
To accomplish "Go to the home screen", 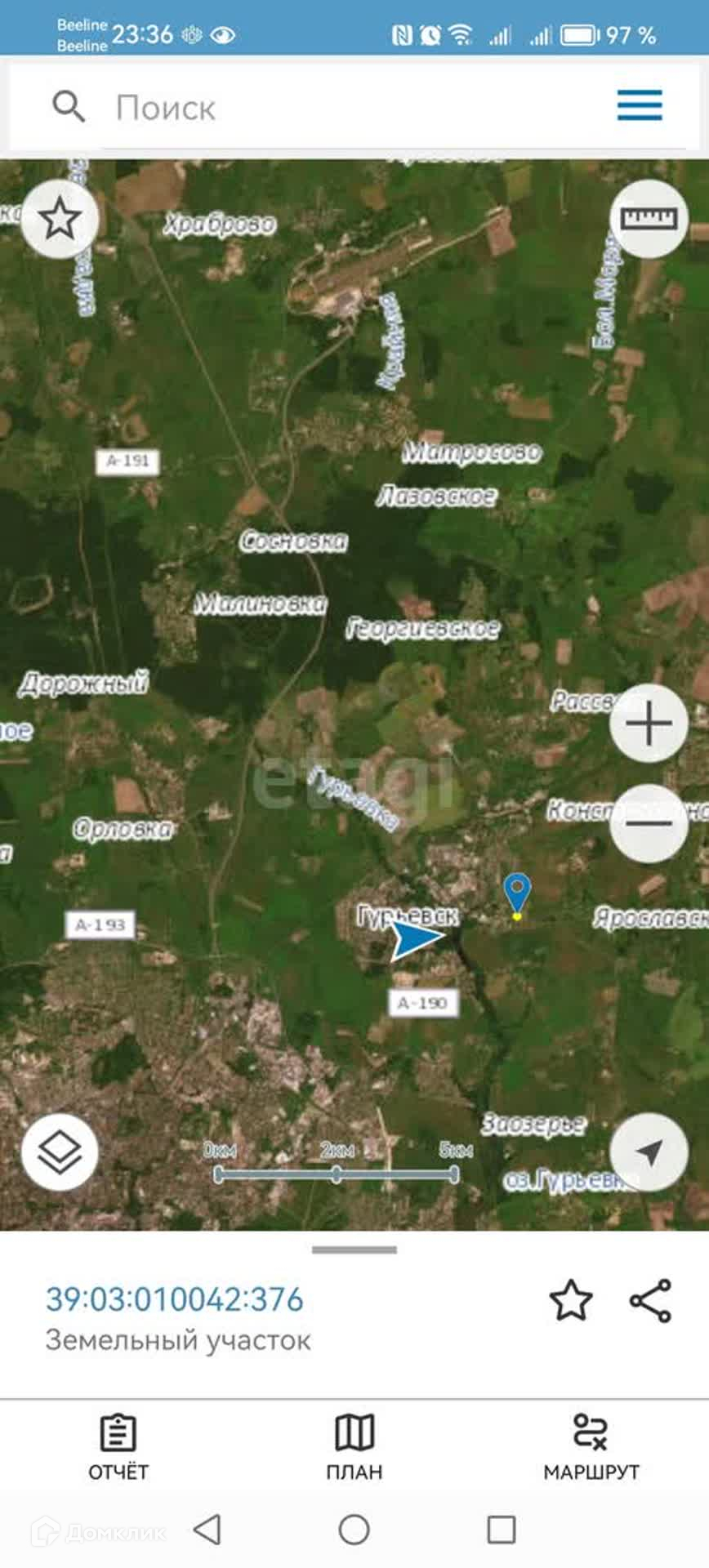I will 354,1530.
